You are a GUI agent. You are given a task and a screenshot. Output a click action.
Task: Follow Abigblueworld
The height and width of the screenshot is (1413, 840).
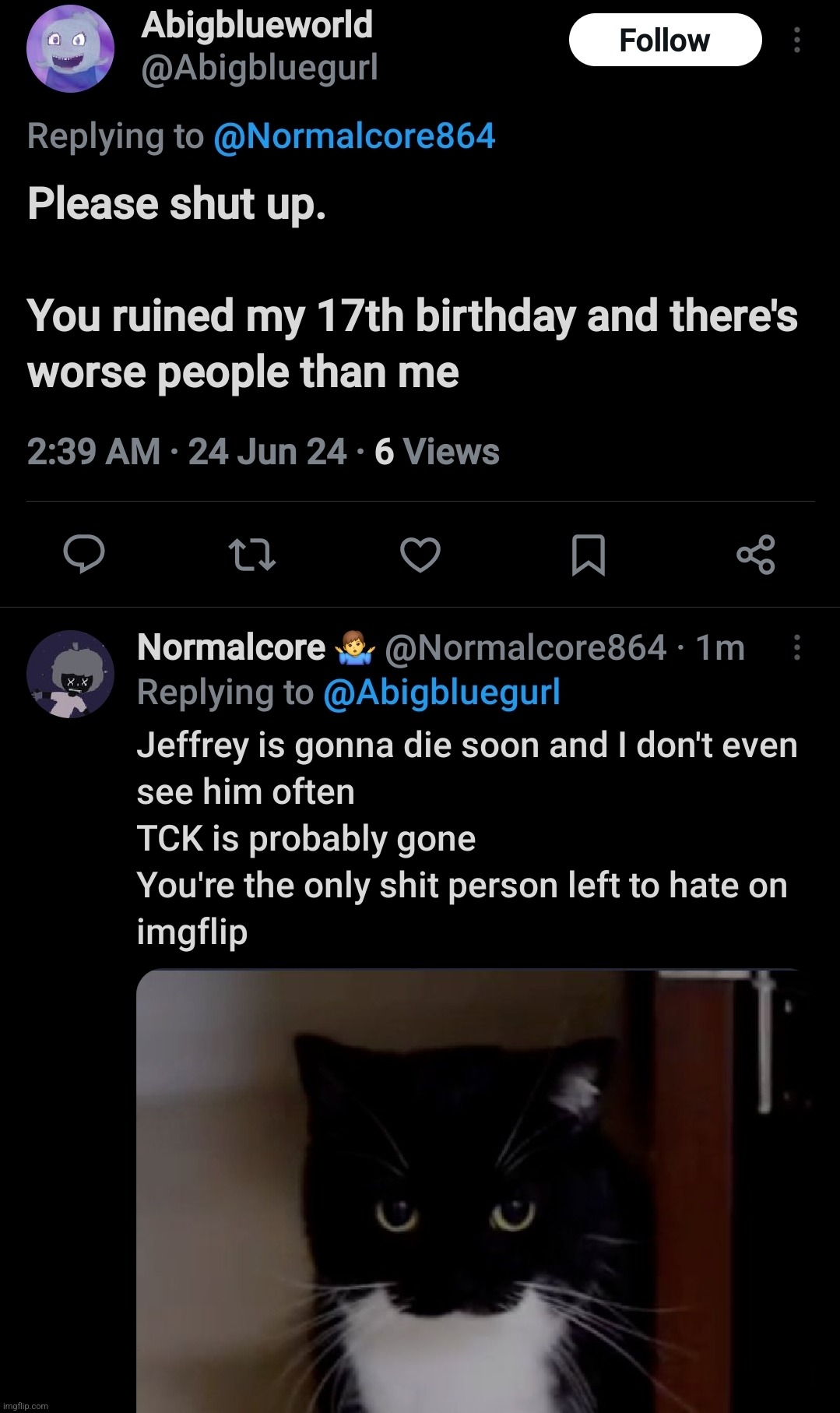(665, 41)
